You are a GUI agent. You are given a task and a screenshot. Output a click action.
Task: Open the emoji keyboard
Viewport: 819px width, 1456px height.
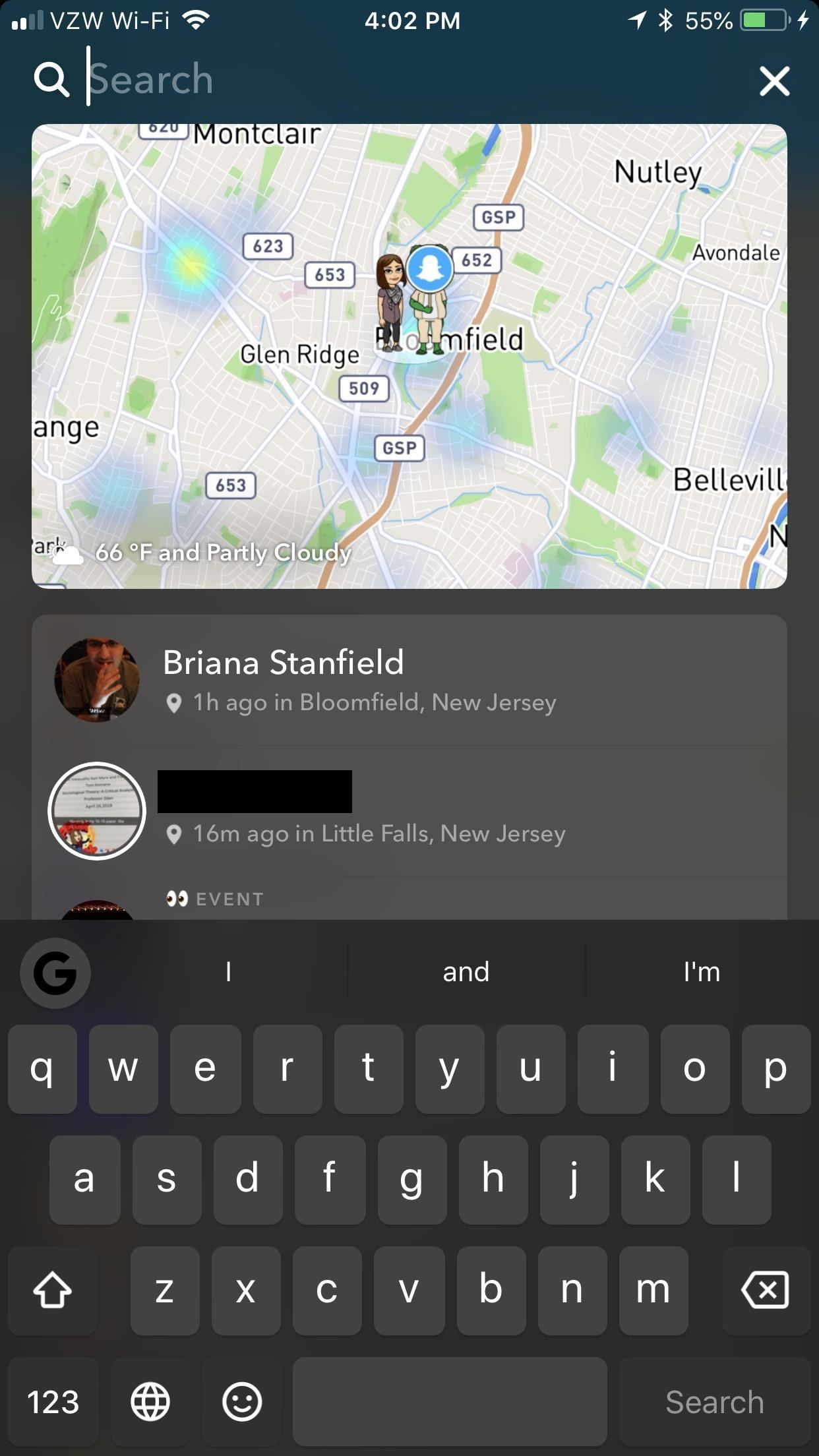coord(242,1401)
